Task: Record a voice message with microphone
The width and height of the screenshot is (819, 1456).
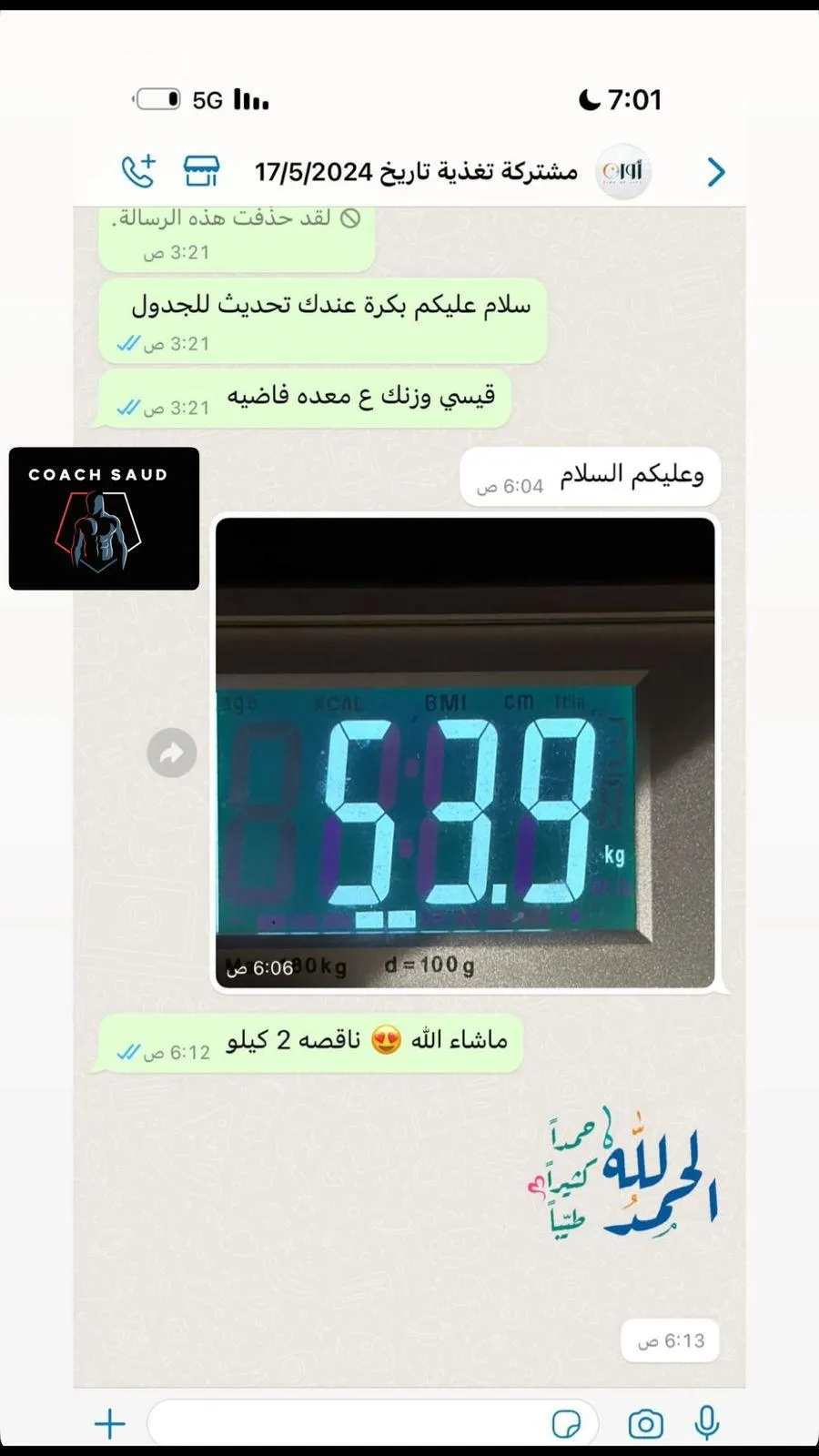Action: click(x=707, y=1423)
